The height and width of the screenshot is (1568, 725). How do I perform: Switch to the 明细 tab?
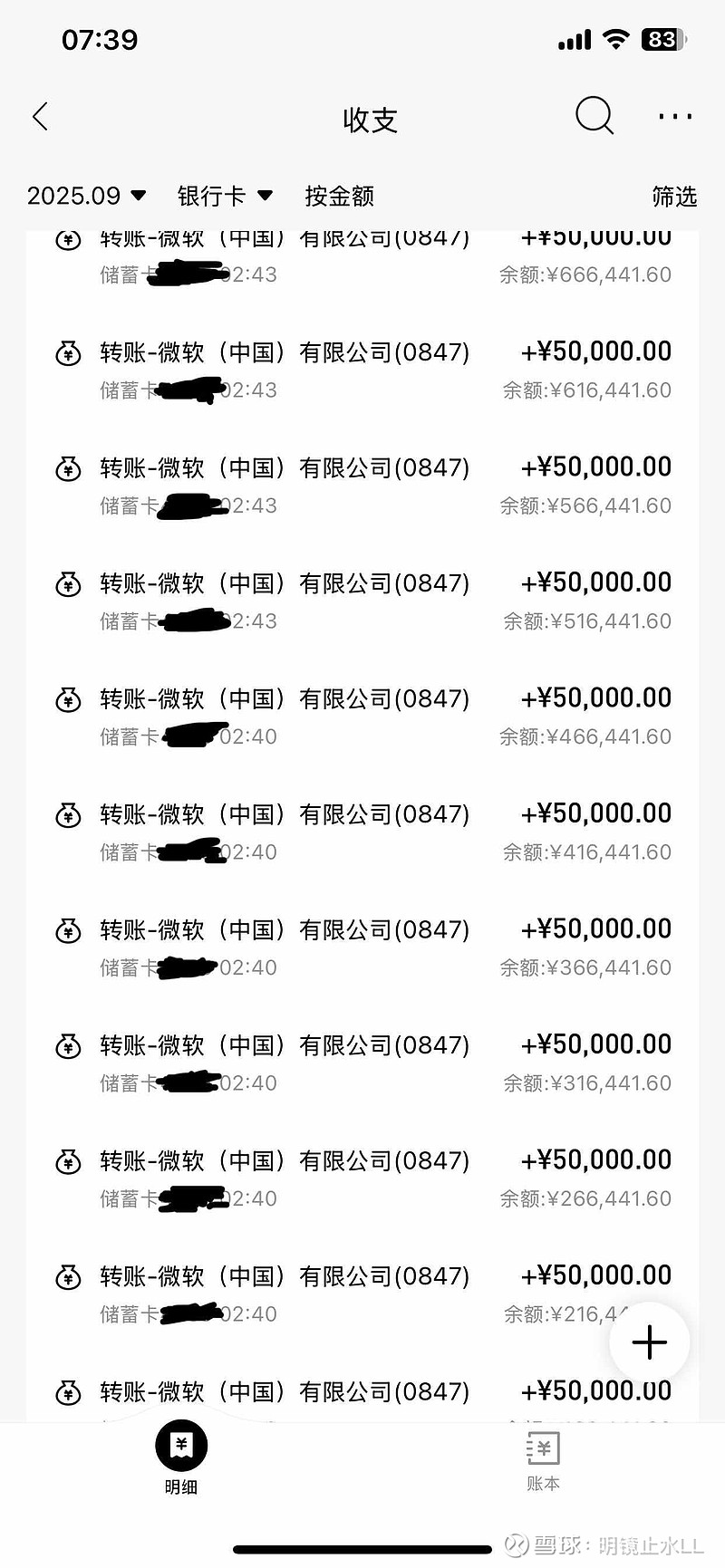tap(181, 1457)
